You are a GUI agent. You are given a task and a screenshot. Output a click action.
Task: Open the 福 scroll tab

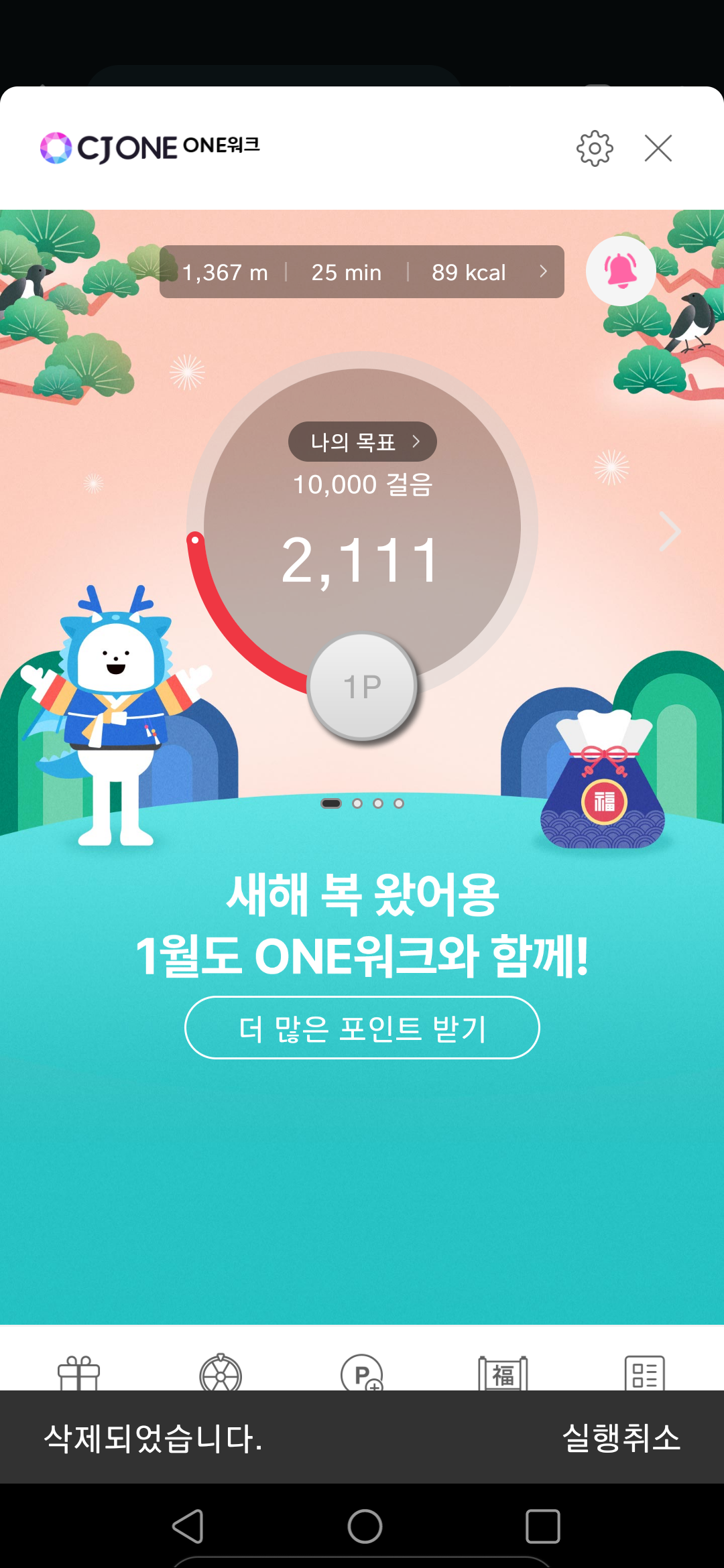[x=503, y=1373]
